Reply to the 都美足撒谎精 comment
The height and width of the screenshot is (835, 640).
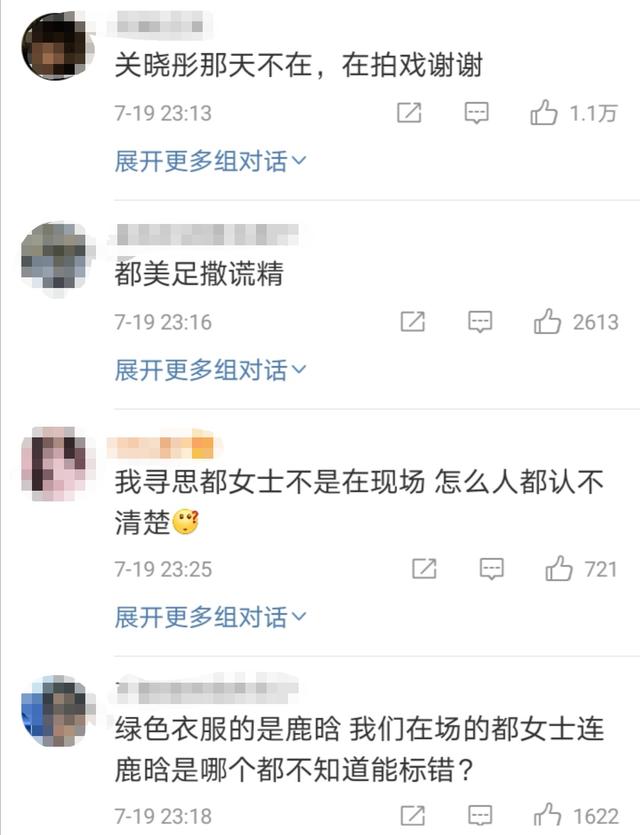pyautogui.click(x=480, y=322)
